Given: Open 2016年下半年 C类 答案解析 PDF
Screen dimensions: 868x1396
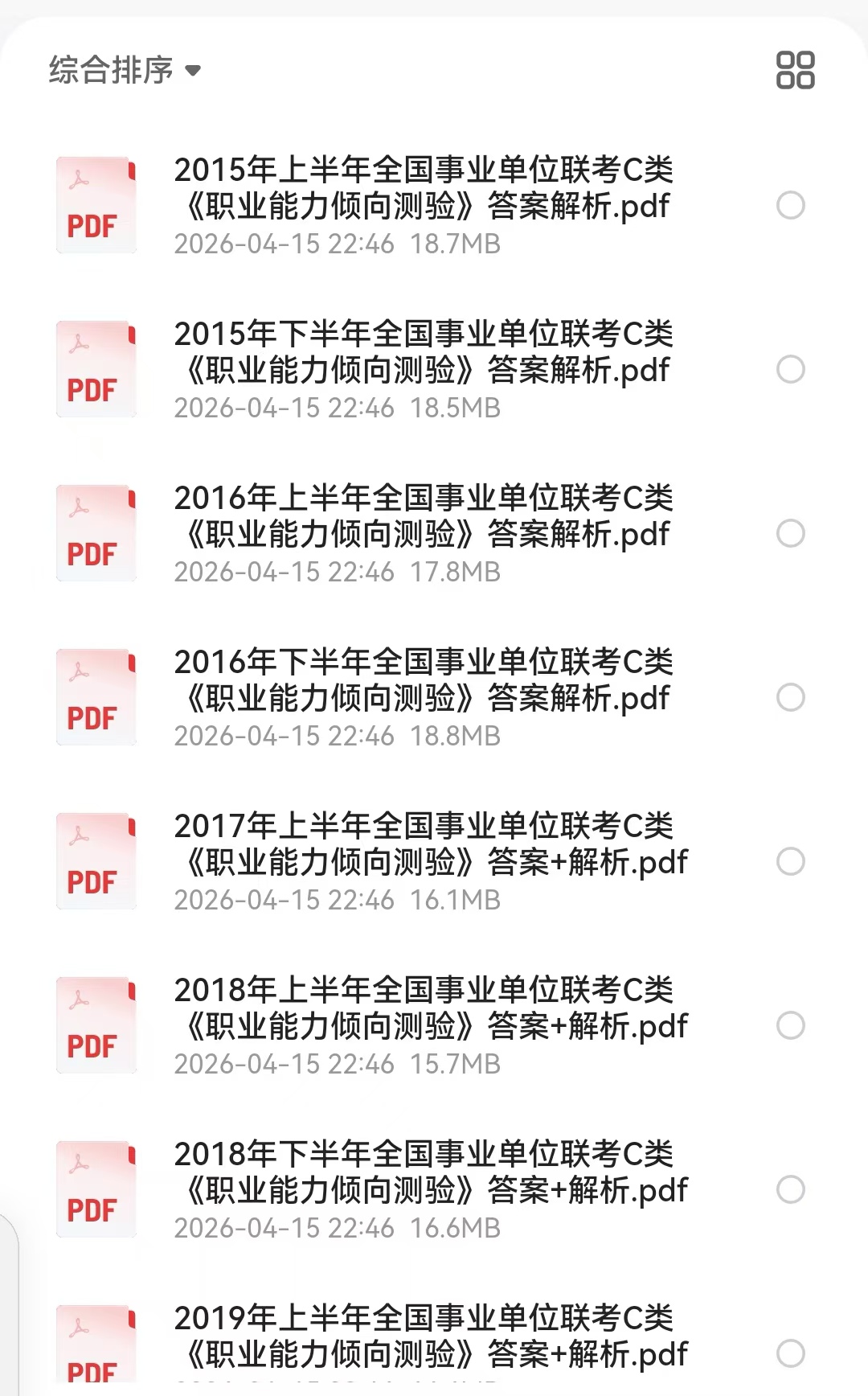Looking at the screenshot, I should [423, 680].
